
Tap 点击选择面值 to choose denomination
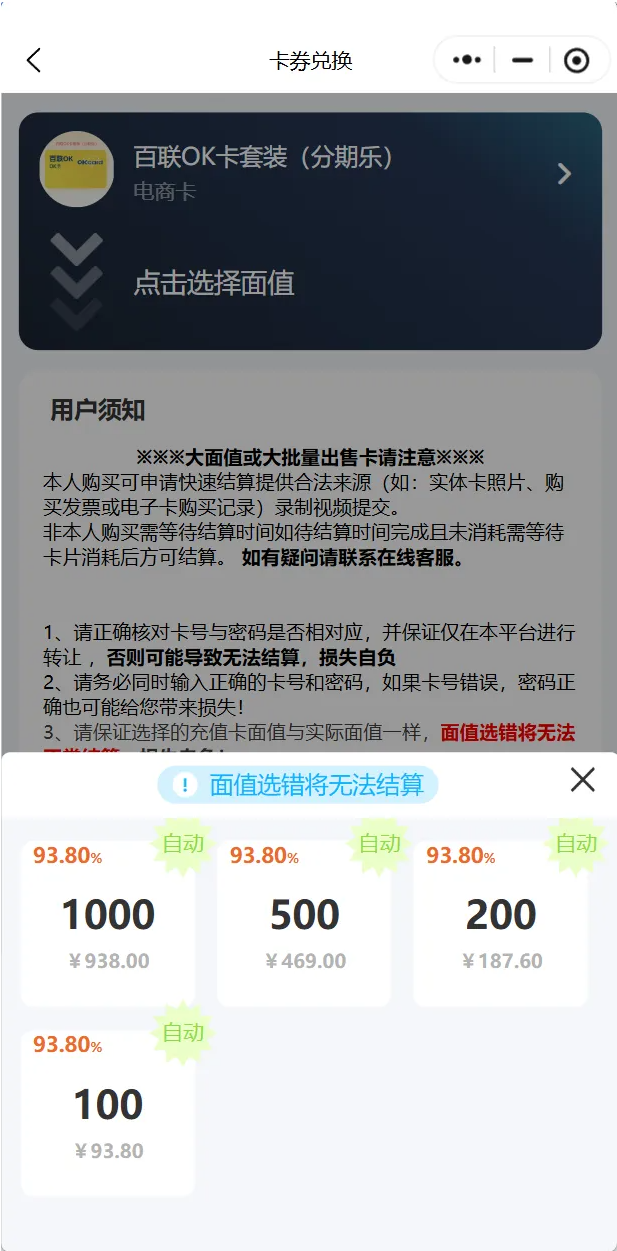[x=214, y=283]
